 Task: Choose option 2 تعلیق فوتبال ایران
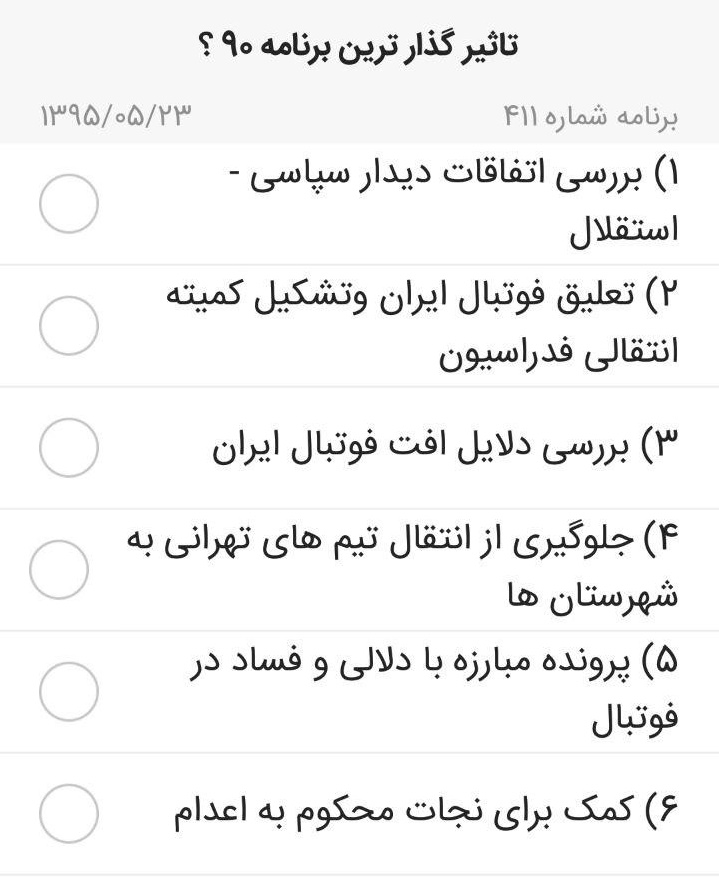(x=68, y=326)
